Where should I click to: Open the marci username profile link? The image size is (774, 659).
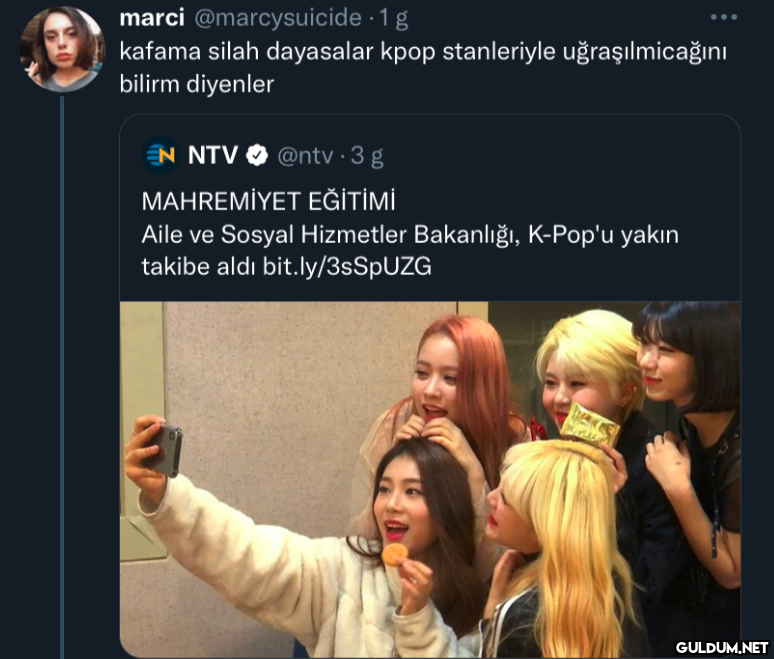[151, 18]
